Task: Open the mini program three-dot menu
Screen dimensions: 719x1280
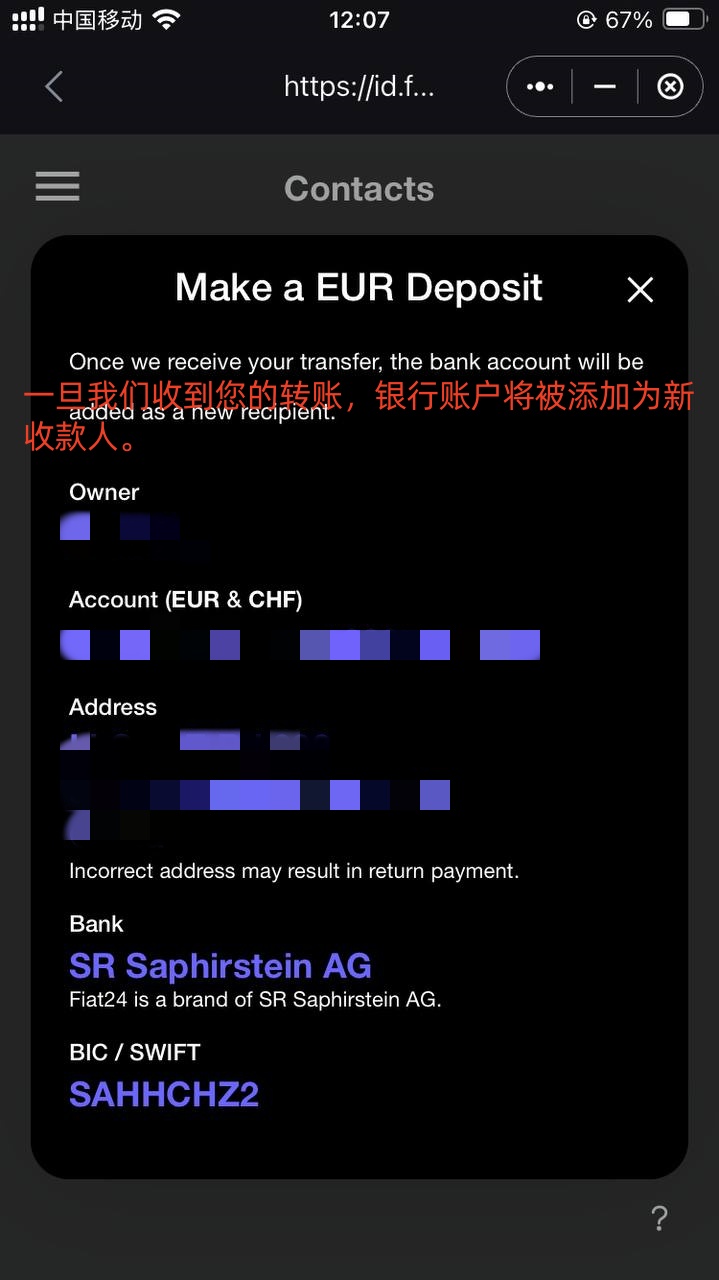Action: coord(540,87)
